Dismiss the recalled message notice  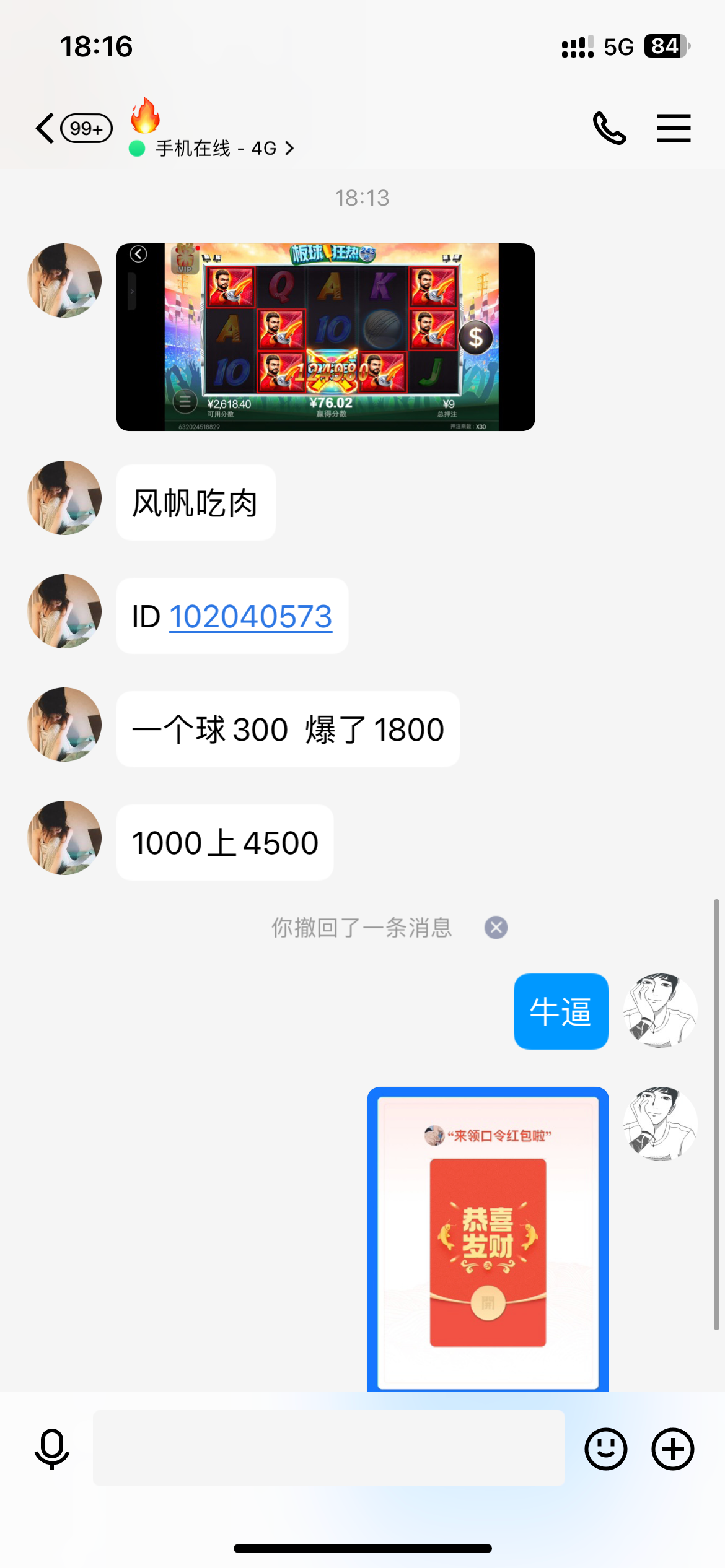pyautogui.click(x=496, y=928)
